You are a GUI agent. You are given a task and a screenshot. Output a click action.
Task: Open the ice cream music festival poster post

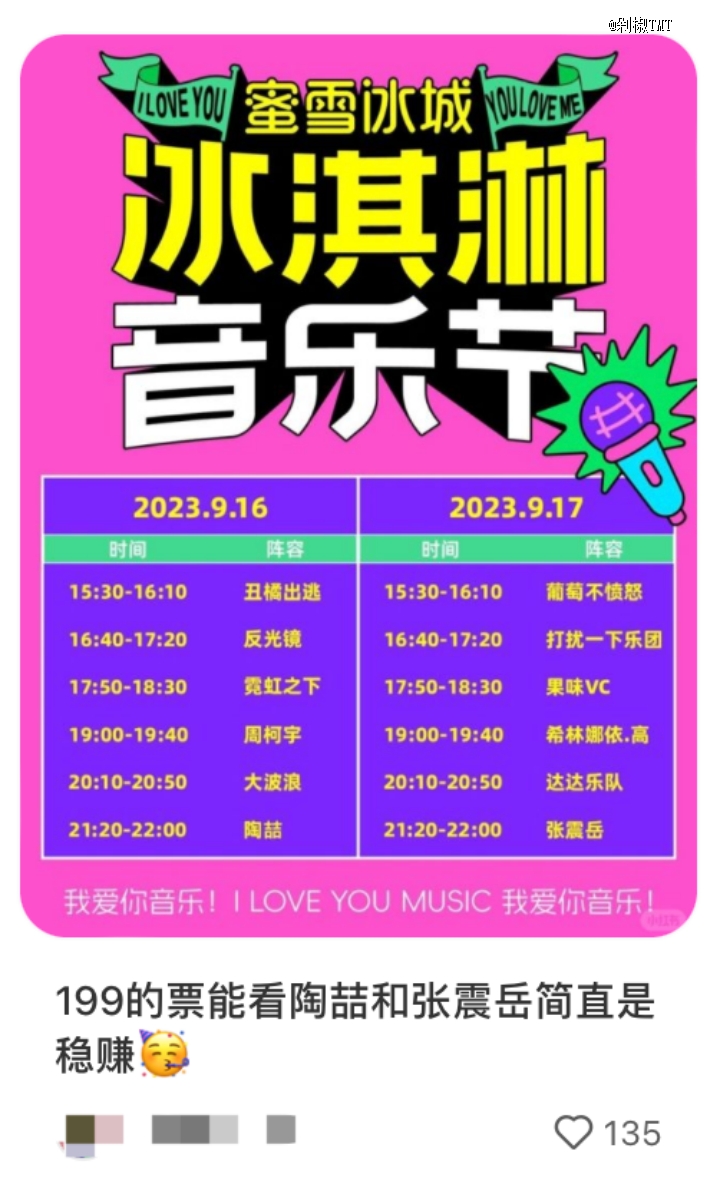coord(358,486)
